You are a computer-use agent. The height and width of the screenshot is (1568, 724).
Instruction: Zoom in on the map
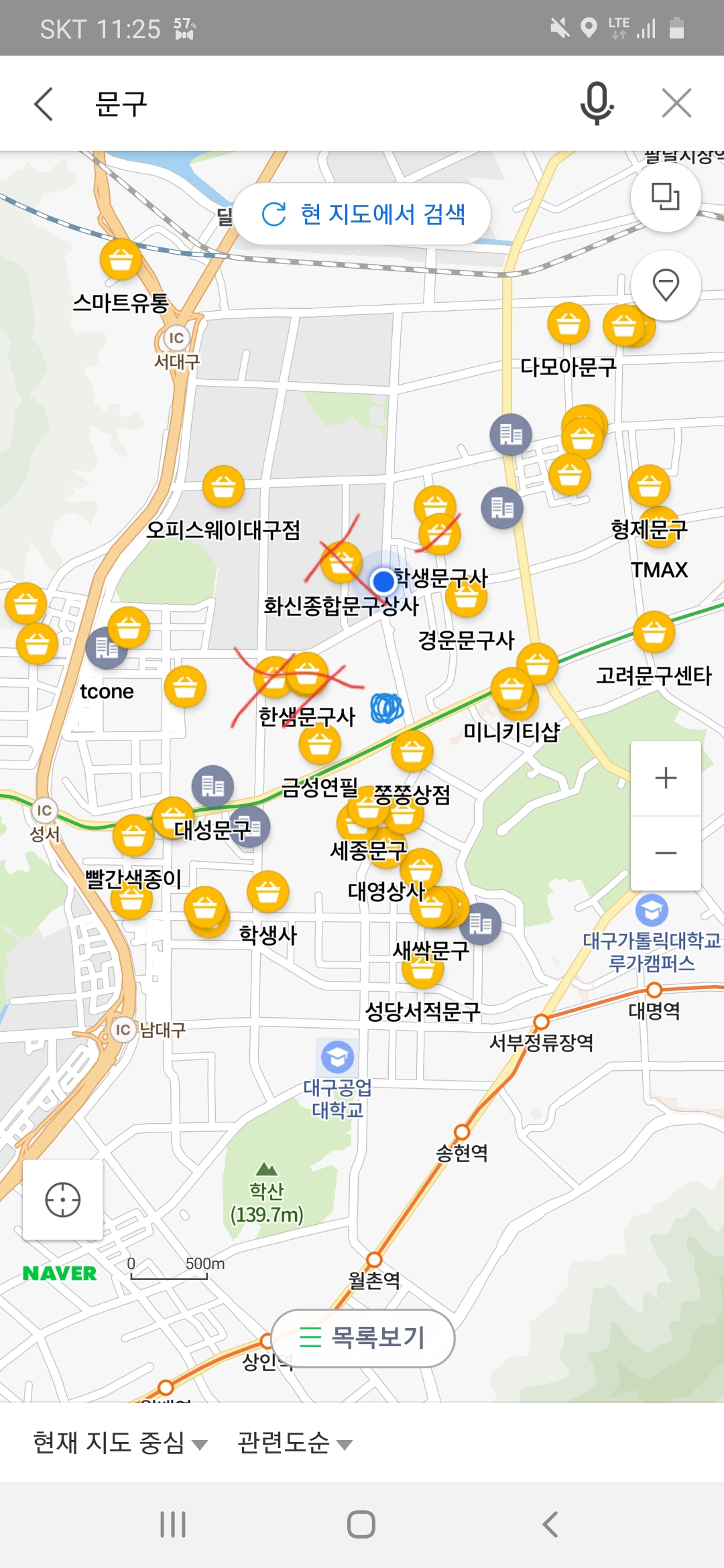[666, 779]
